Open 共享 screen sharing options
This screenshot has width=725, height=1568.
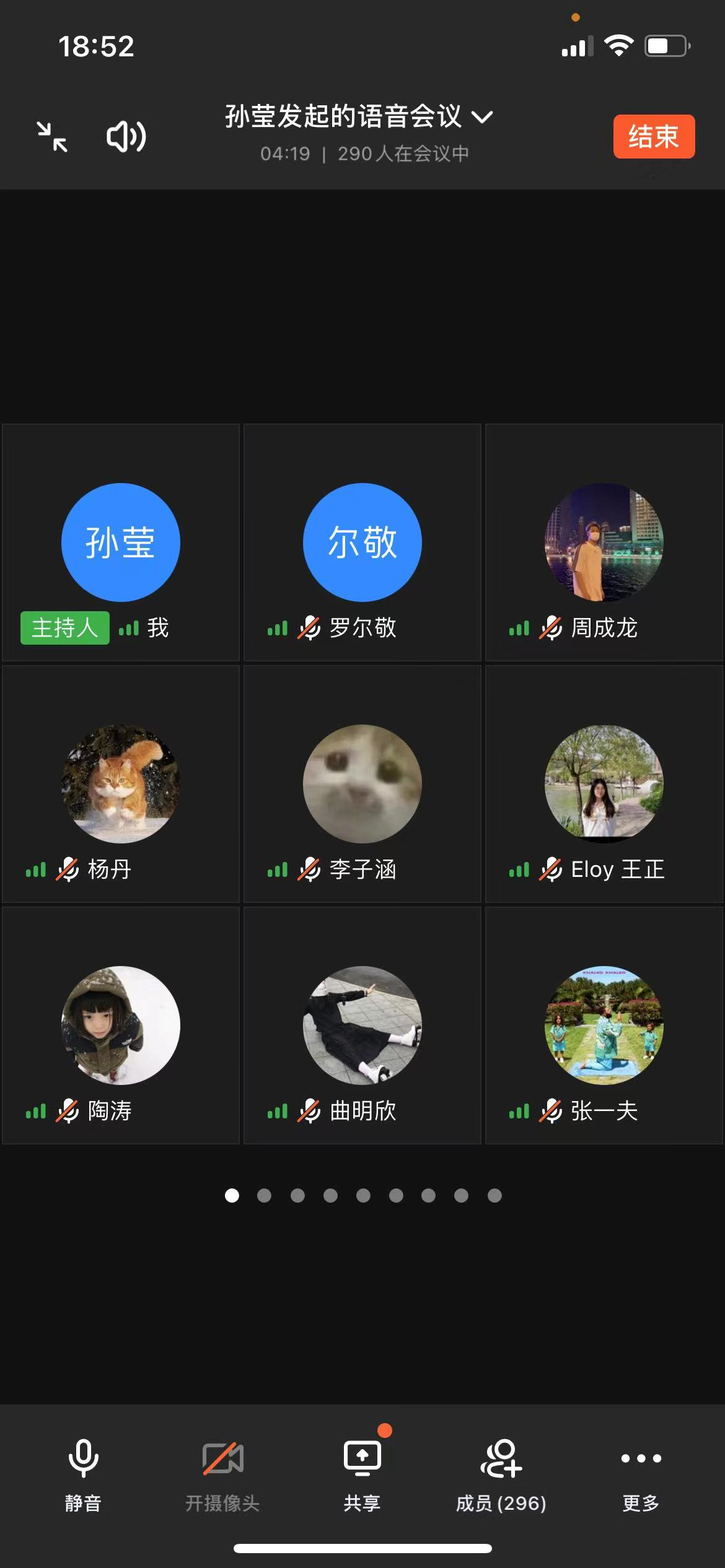(x=362, y=1474)
